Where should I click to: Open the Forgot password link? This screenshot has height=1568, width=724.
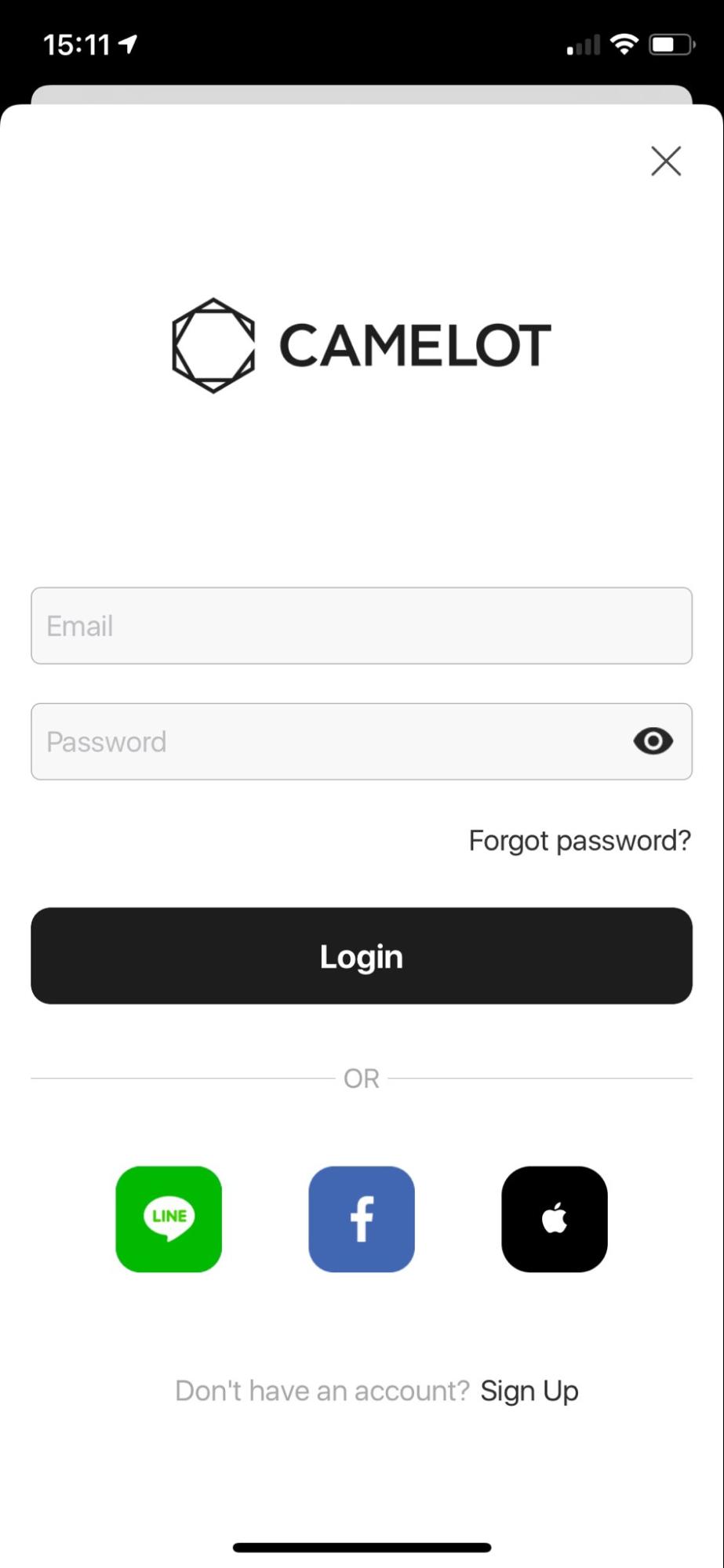(580, 841)
